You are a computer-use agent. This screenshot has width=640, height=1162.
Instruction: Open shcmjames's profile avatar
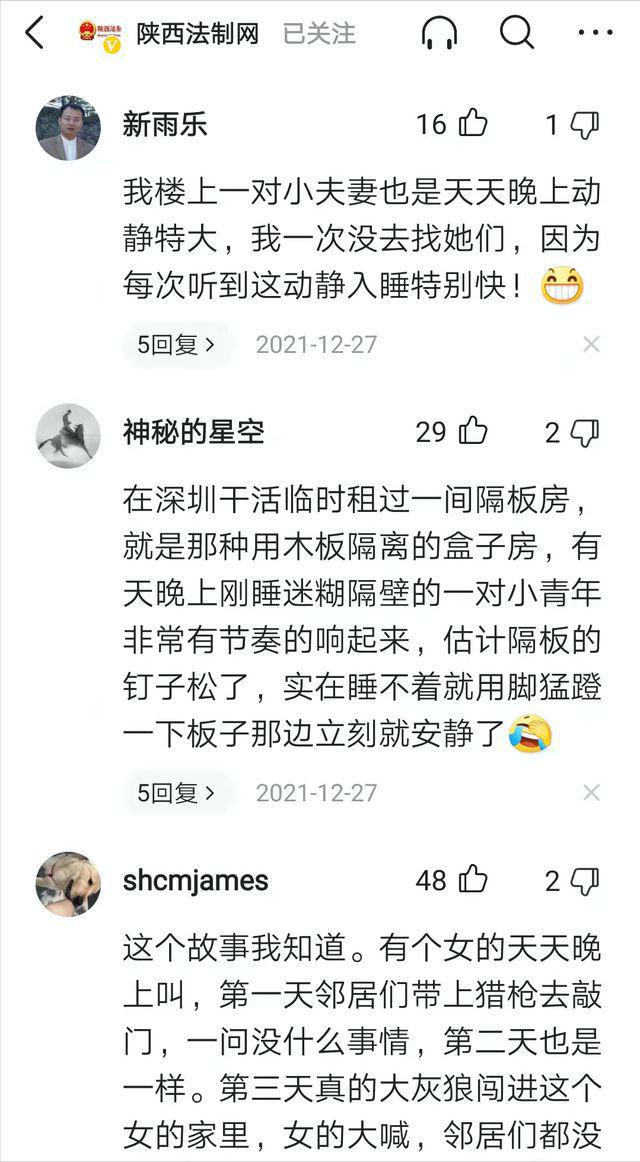68,884
